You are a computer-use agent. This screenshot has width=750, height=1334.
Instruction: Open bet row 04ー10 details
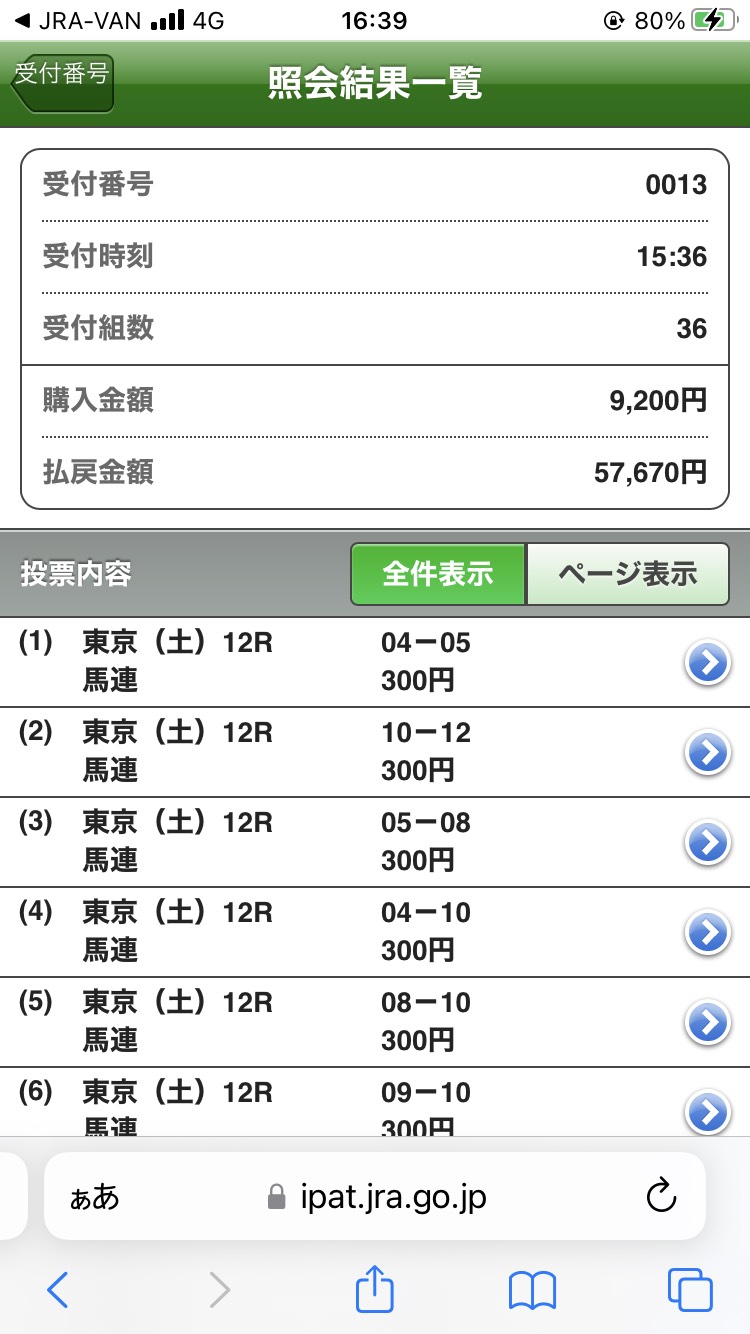click(708, 933)
